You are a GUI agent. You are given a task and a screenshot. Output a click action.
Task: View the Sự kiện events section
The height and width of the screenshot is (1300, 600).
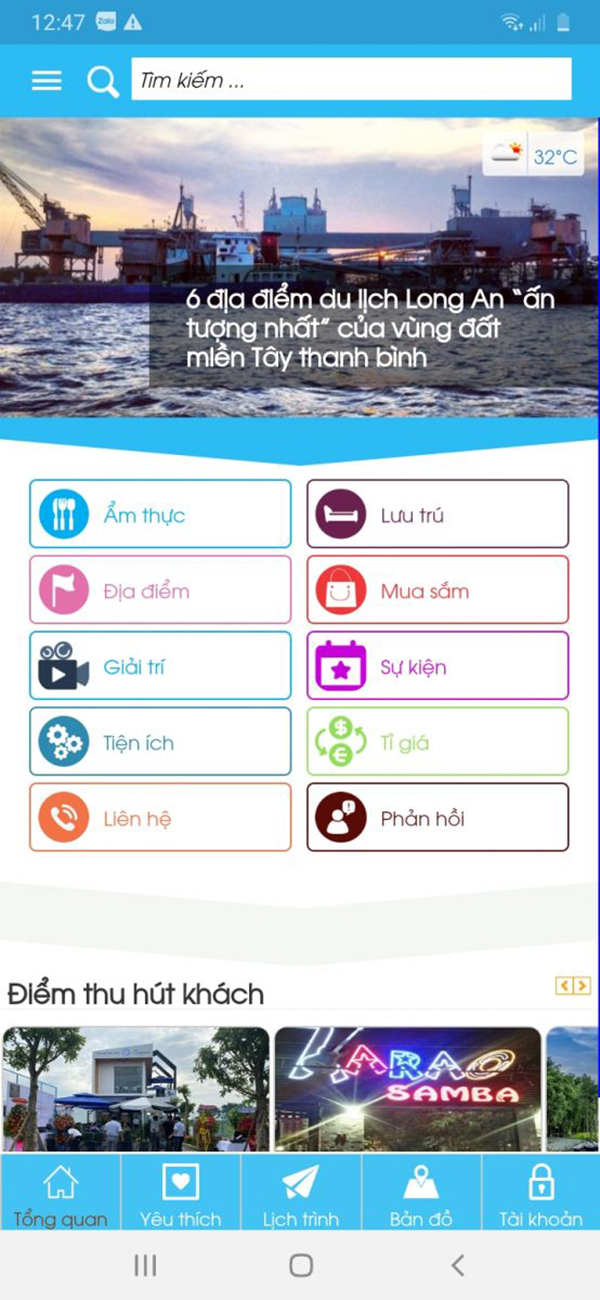[437, 666]
